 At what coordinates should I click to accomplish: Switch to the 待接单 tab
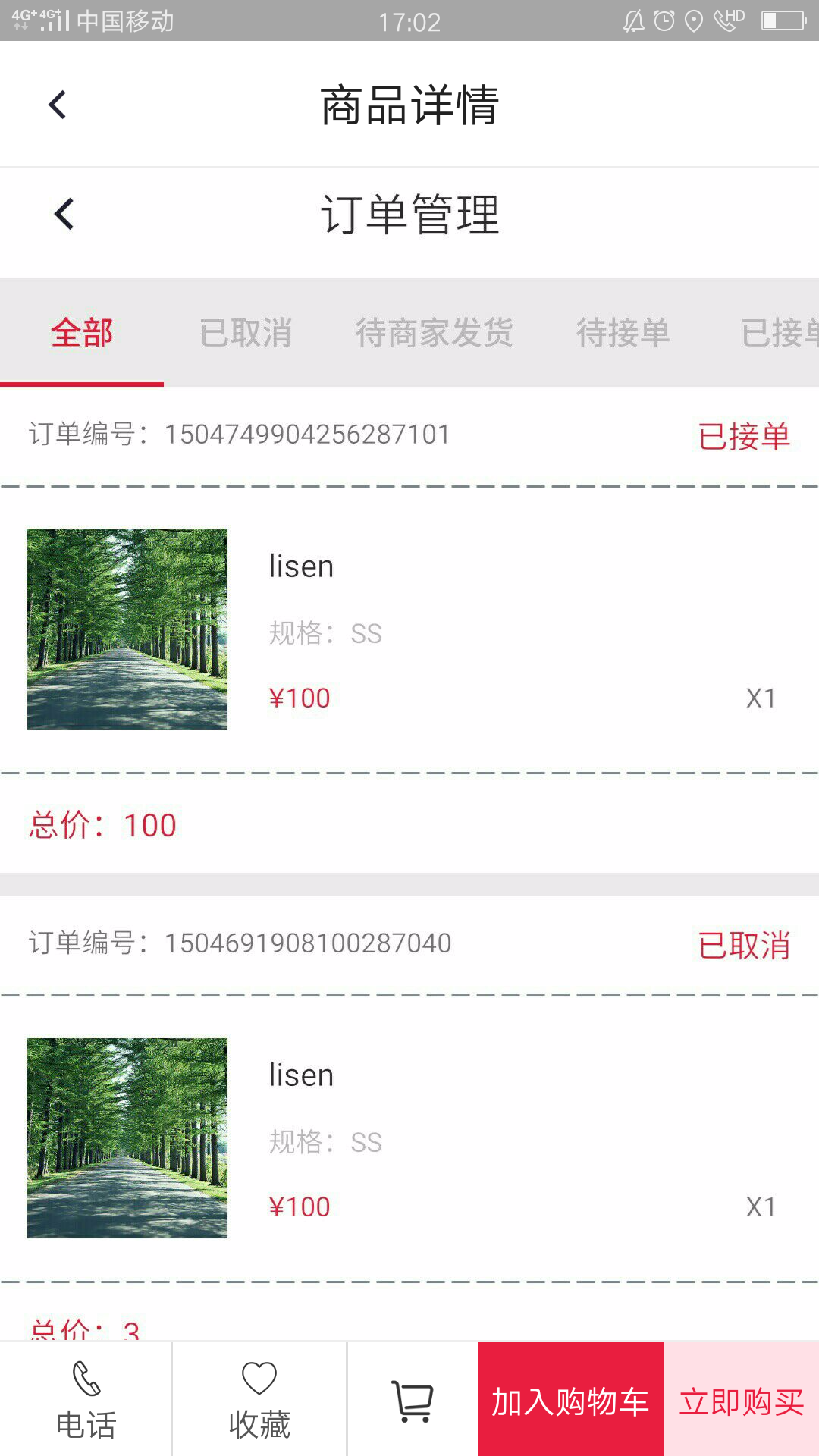(x=623, y=333)
